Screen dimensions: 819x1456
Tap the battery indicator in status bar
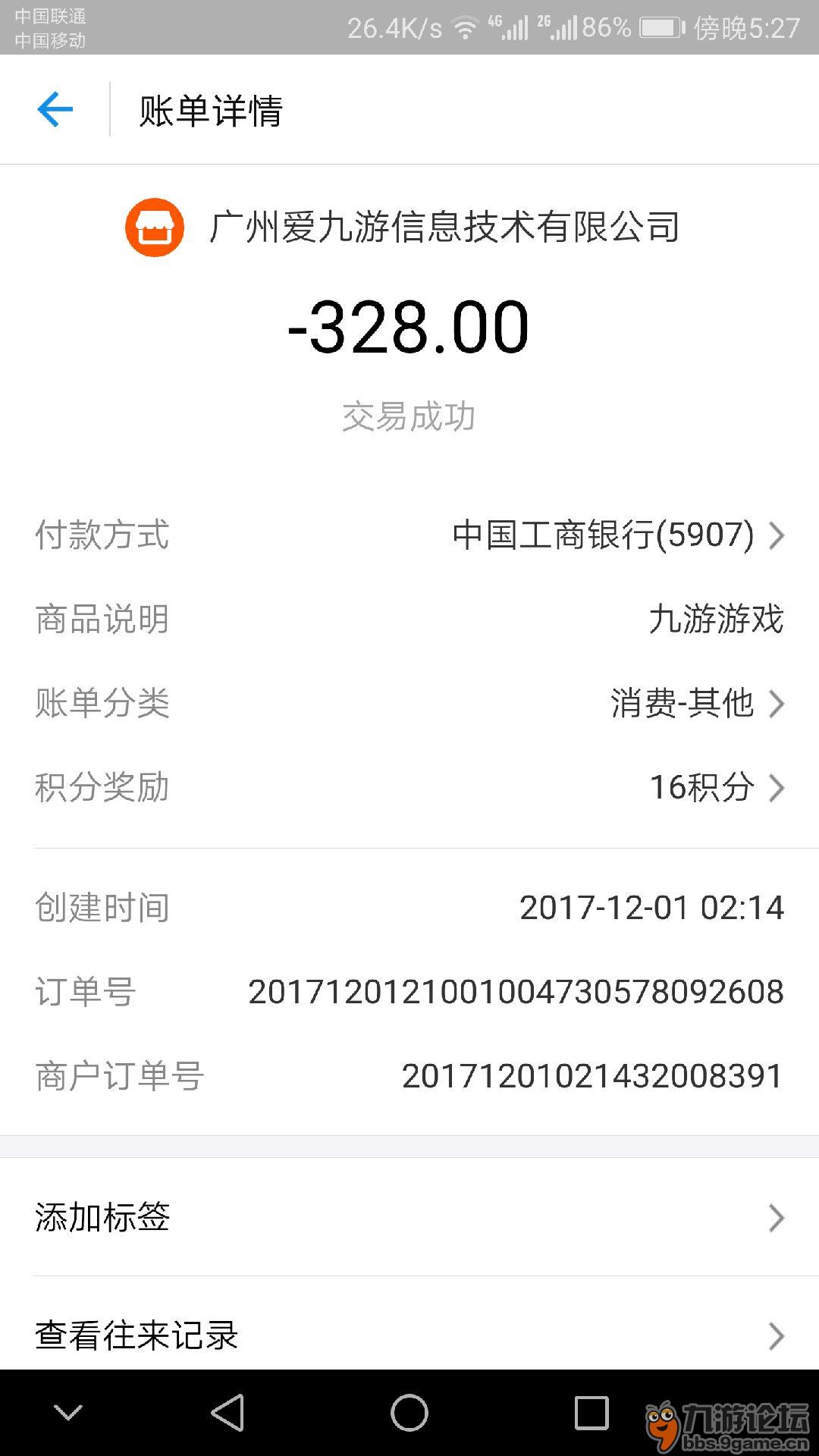[x=659, y=28]
